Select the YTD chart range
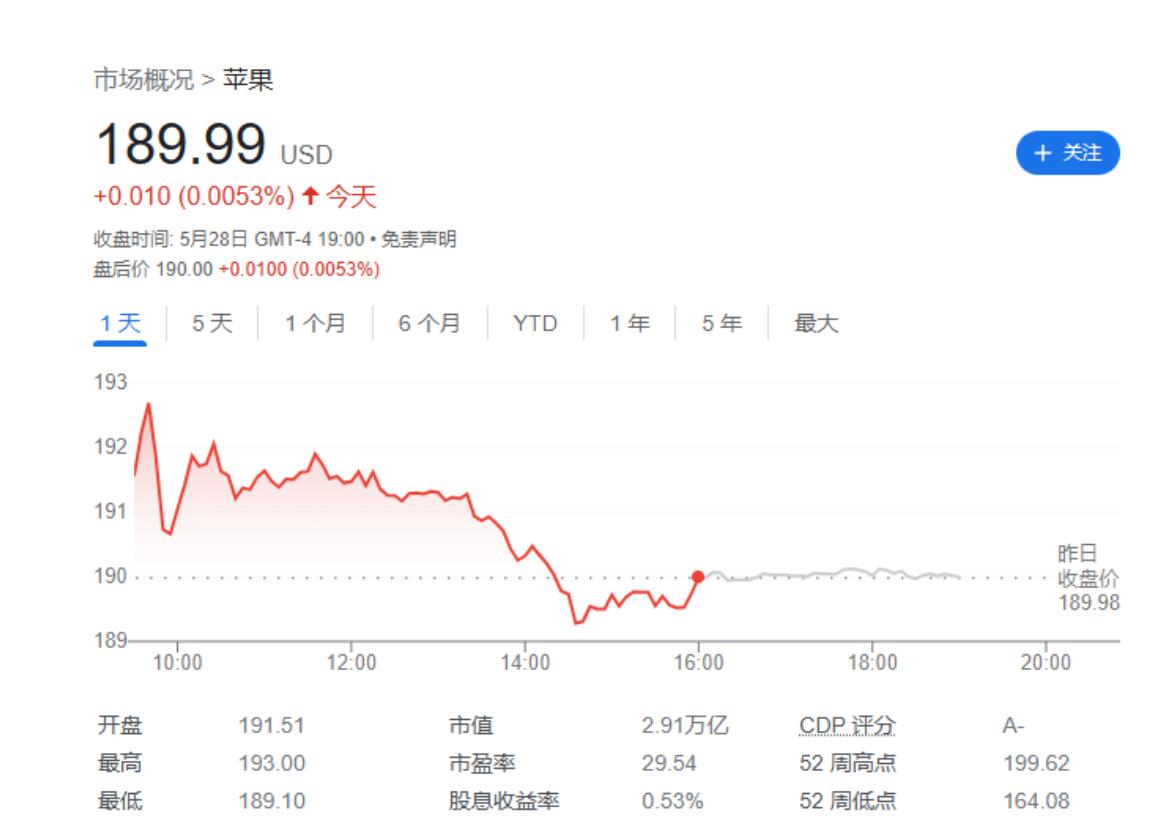 tap(535, 323)
